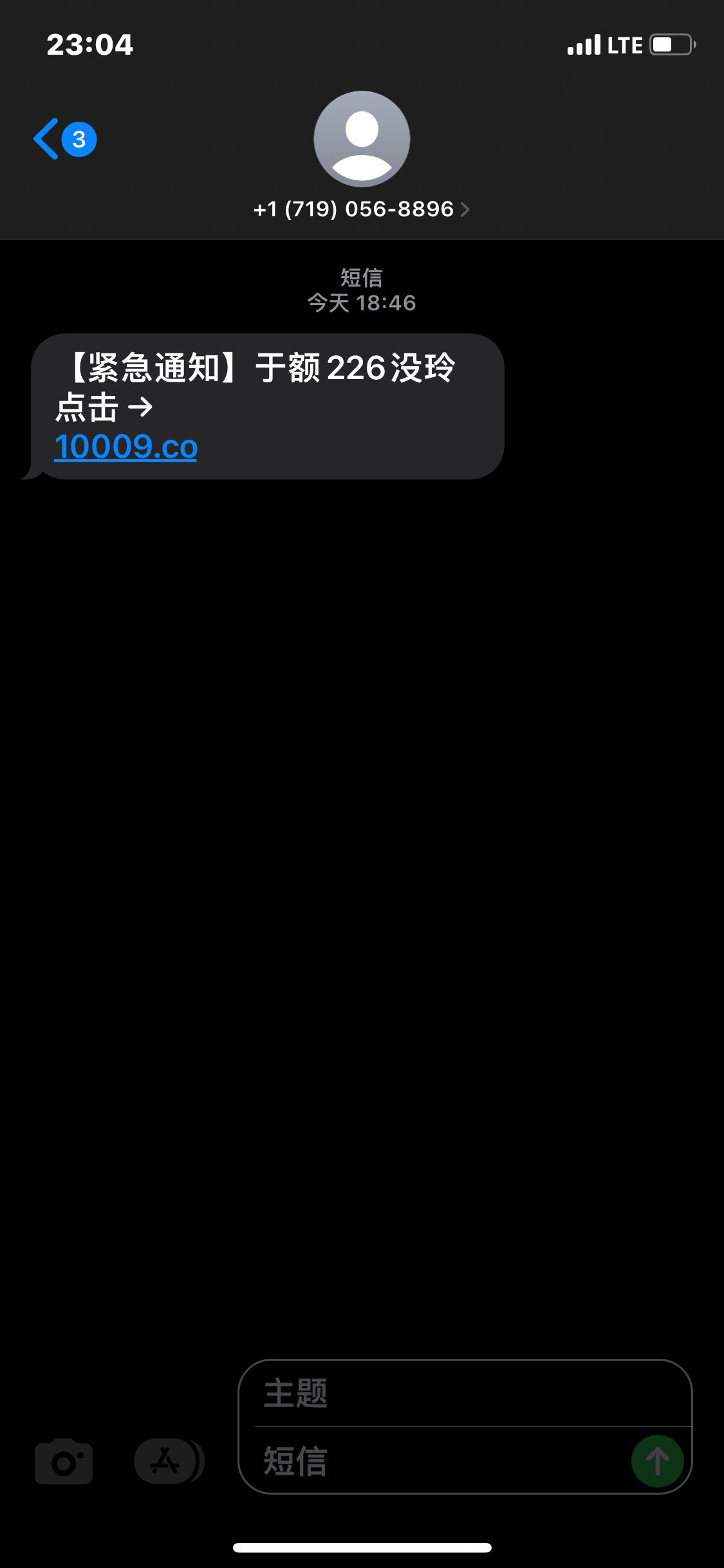Screen dimensions: 724x1568
Task: Open the 10009.co link
Action: 126,446
